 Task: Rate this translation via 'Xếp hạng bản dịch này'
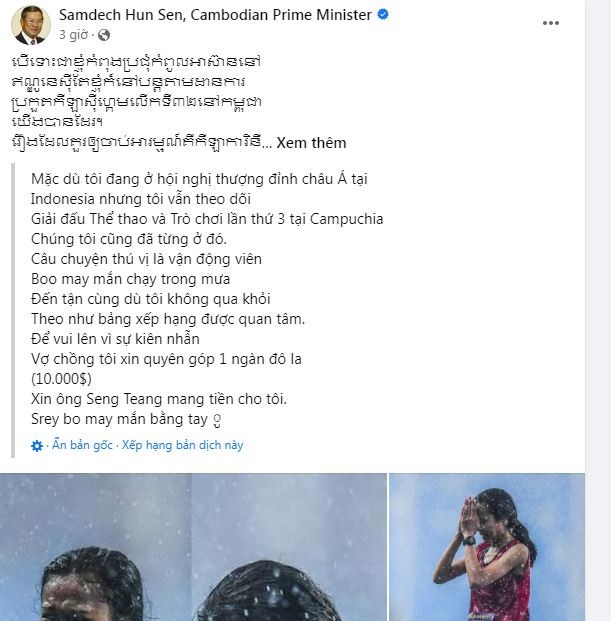[182, 445]
